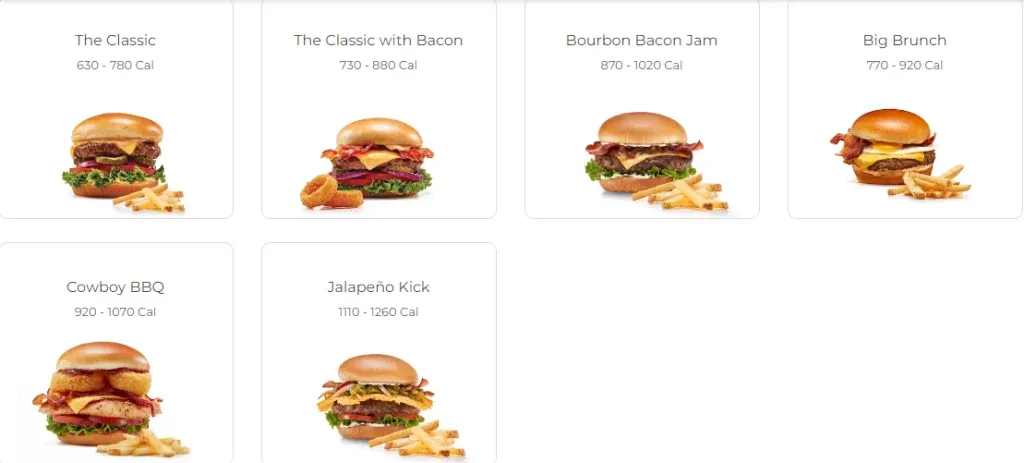The image size is (1024, 463).
Task: Choose the Big Brunch burger
Action: tap(904, 110)
